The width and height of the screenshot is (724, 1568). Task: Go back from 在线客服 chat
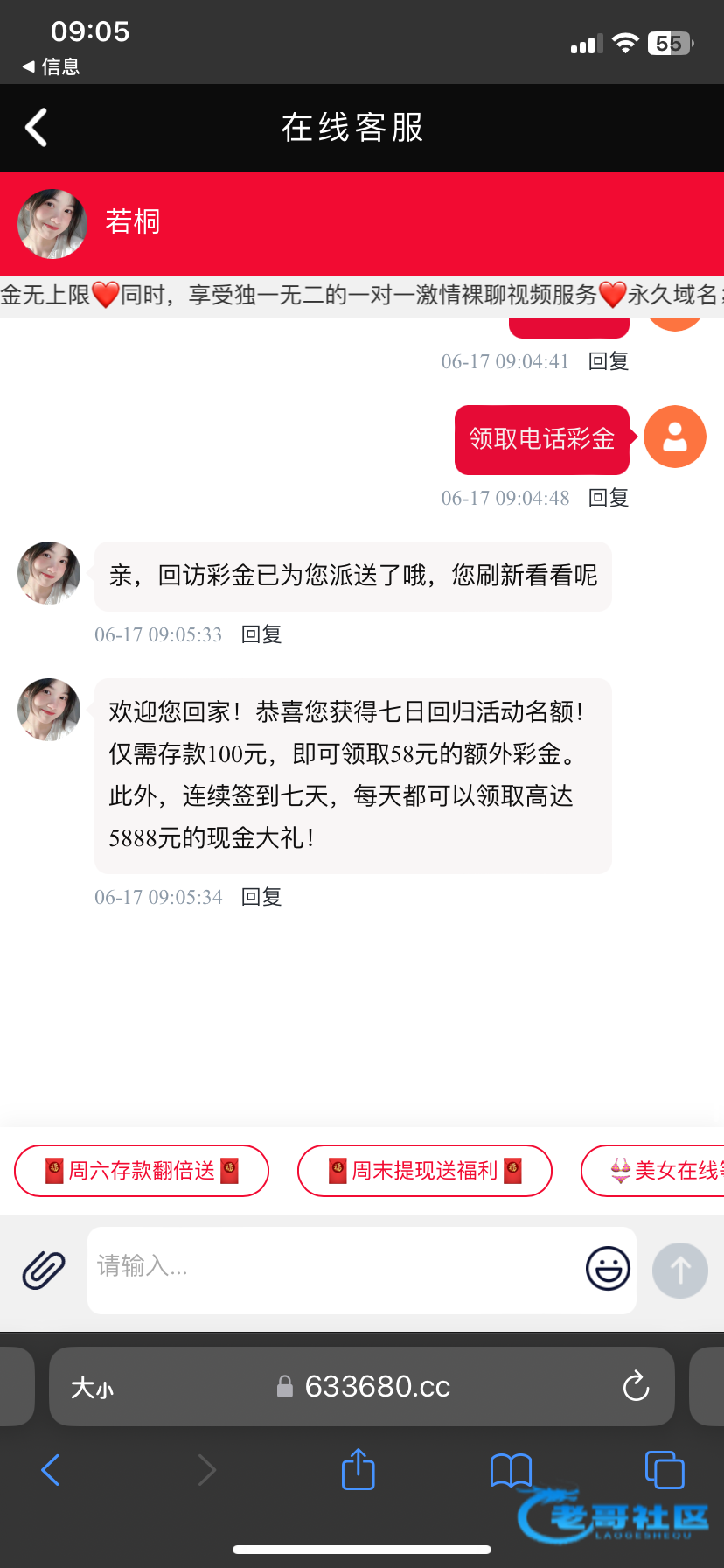click(x=37, y=128)
